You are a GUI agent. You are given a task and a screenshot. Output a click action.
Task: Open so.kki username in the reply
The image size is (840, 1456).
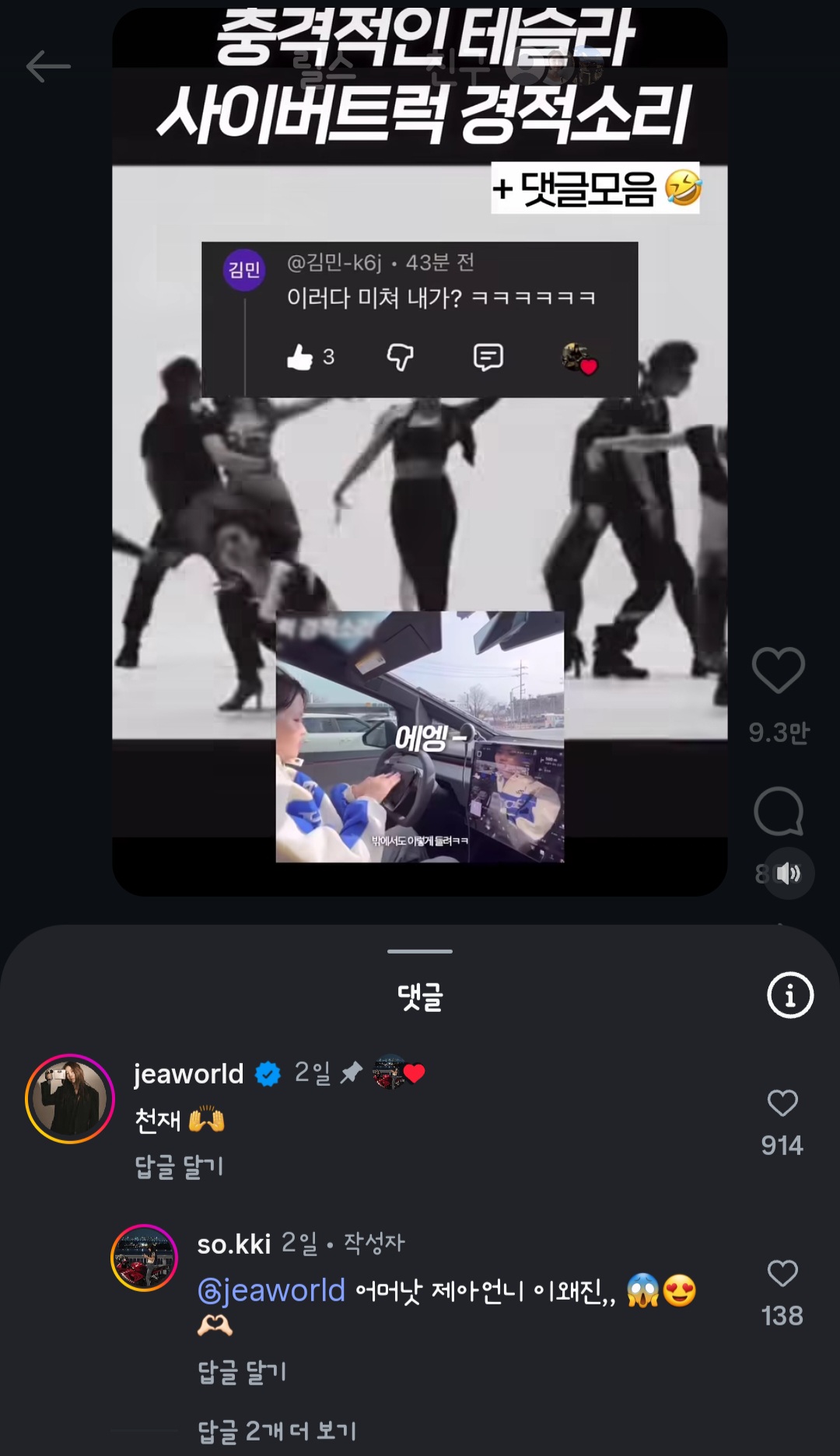(233, 1244)
